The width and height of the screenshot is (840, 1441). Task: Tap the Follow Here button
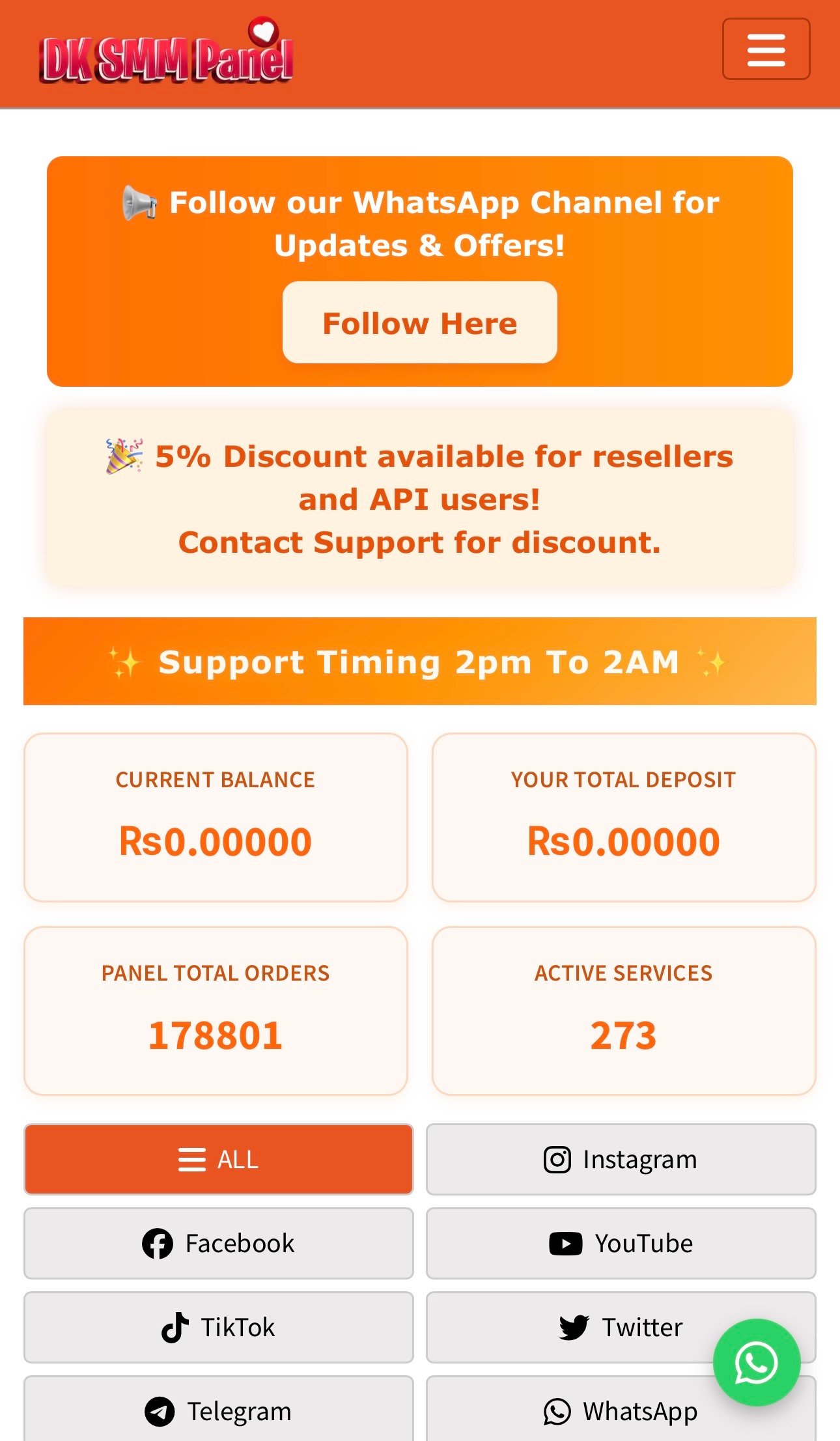tap(419, 323)
